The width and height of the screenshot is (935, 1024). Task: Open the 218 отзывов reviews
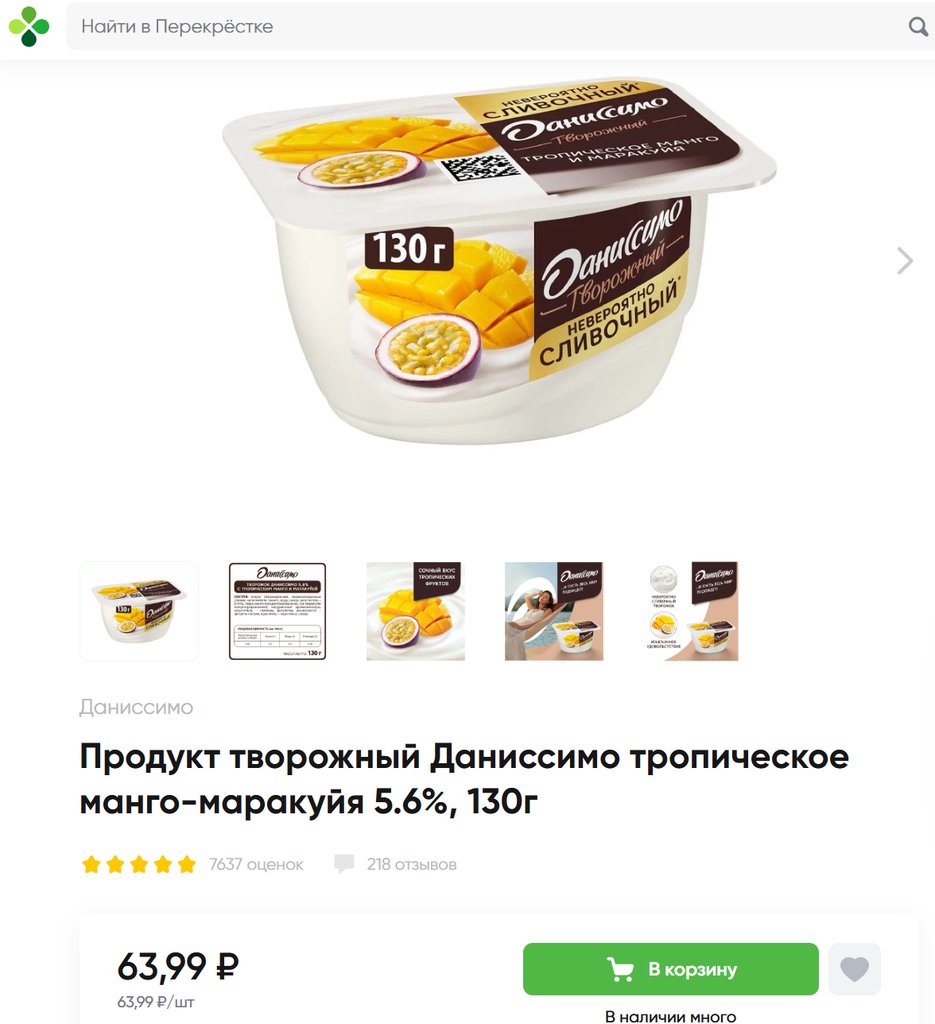[410, 864]
